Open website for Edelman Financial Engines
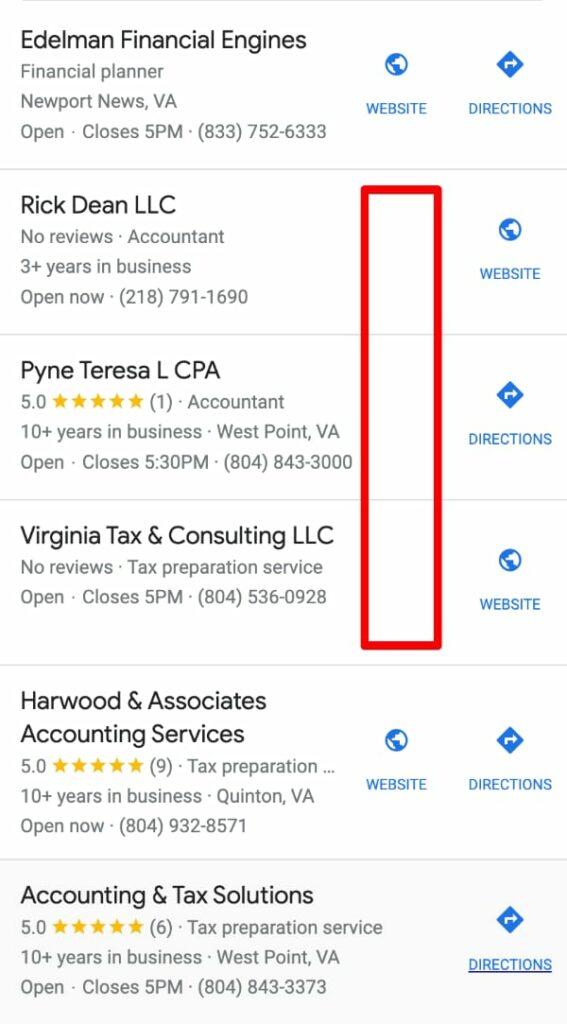Image resolution: width=567 pixels, height=1024 pixels. coord(396,85)
